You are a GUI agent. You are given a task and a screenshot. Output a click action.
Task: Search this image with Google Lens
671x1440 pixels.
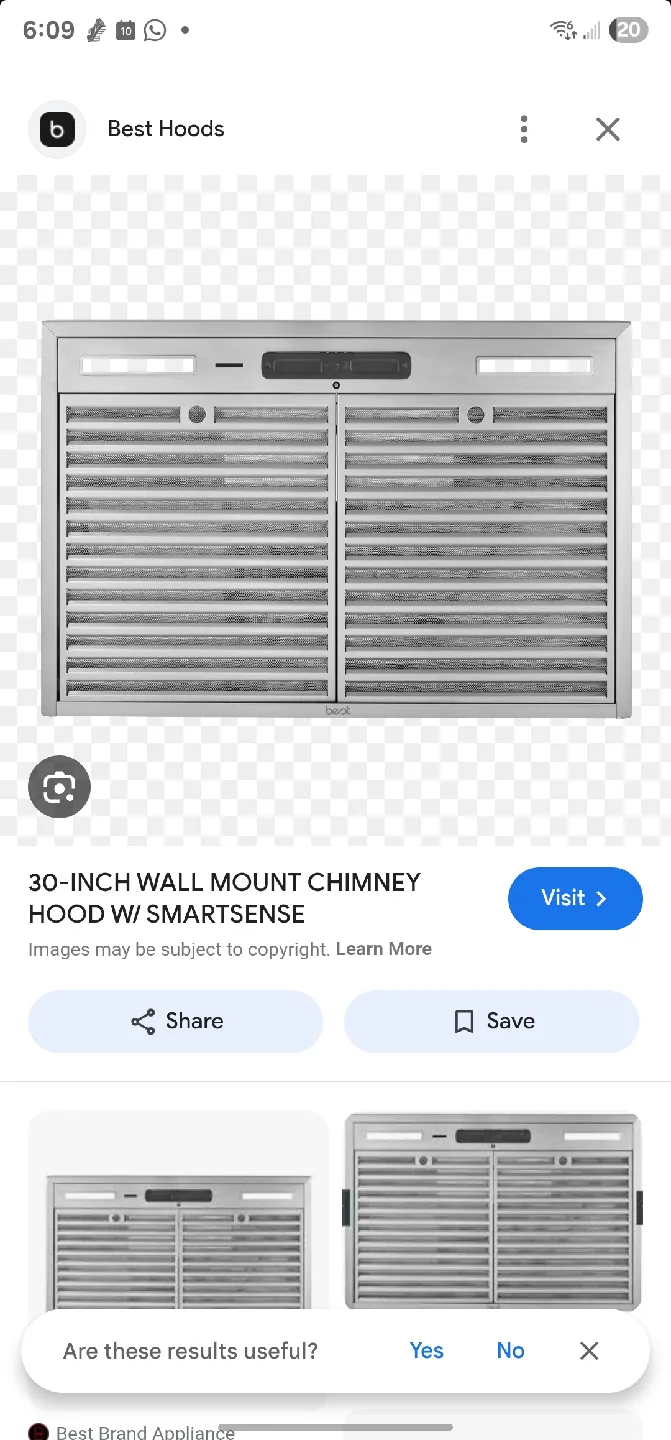(x=59, y=787)
